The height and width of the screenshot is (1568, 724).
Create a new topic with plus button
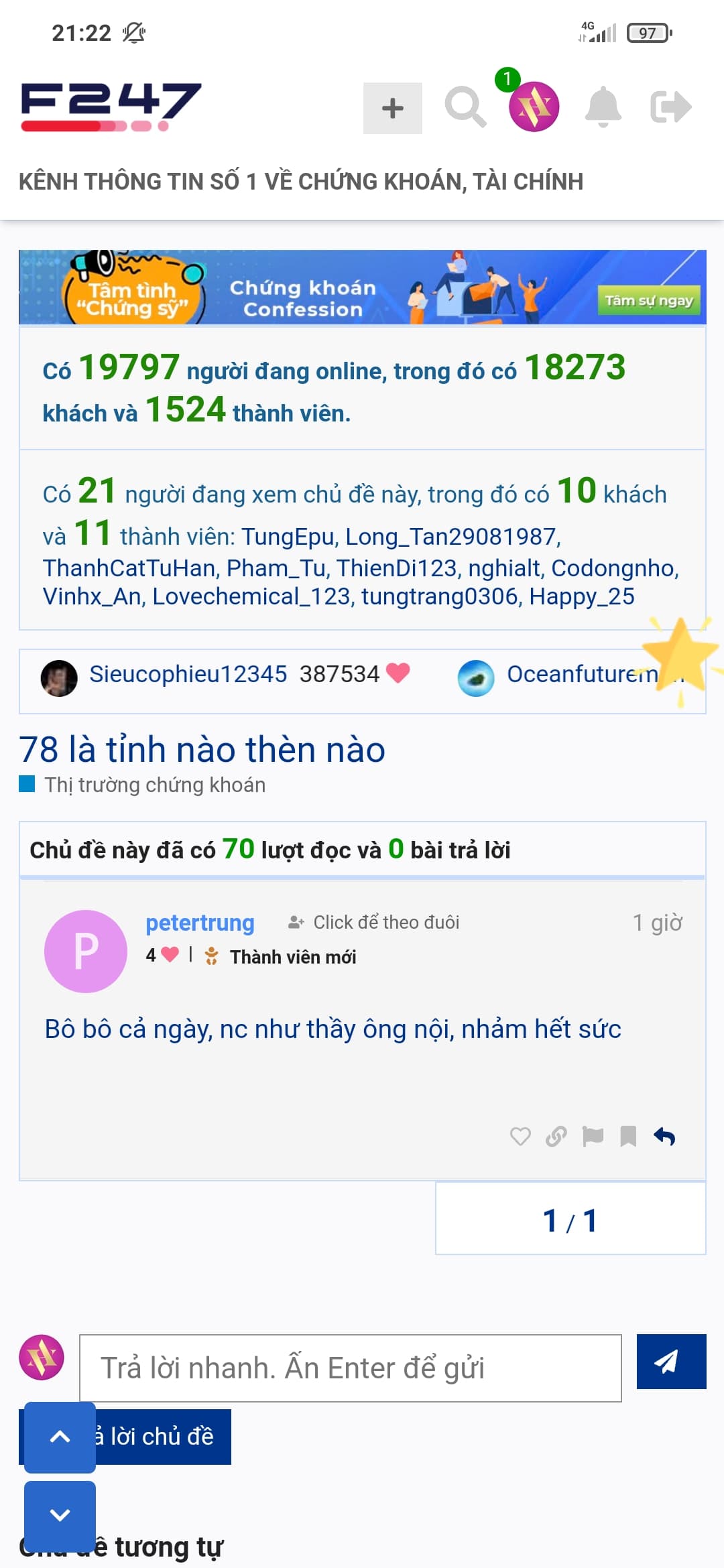coord(392,108)
